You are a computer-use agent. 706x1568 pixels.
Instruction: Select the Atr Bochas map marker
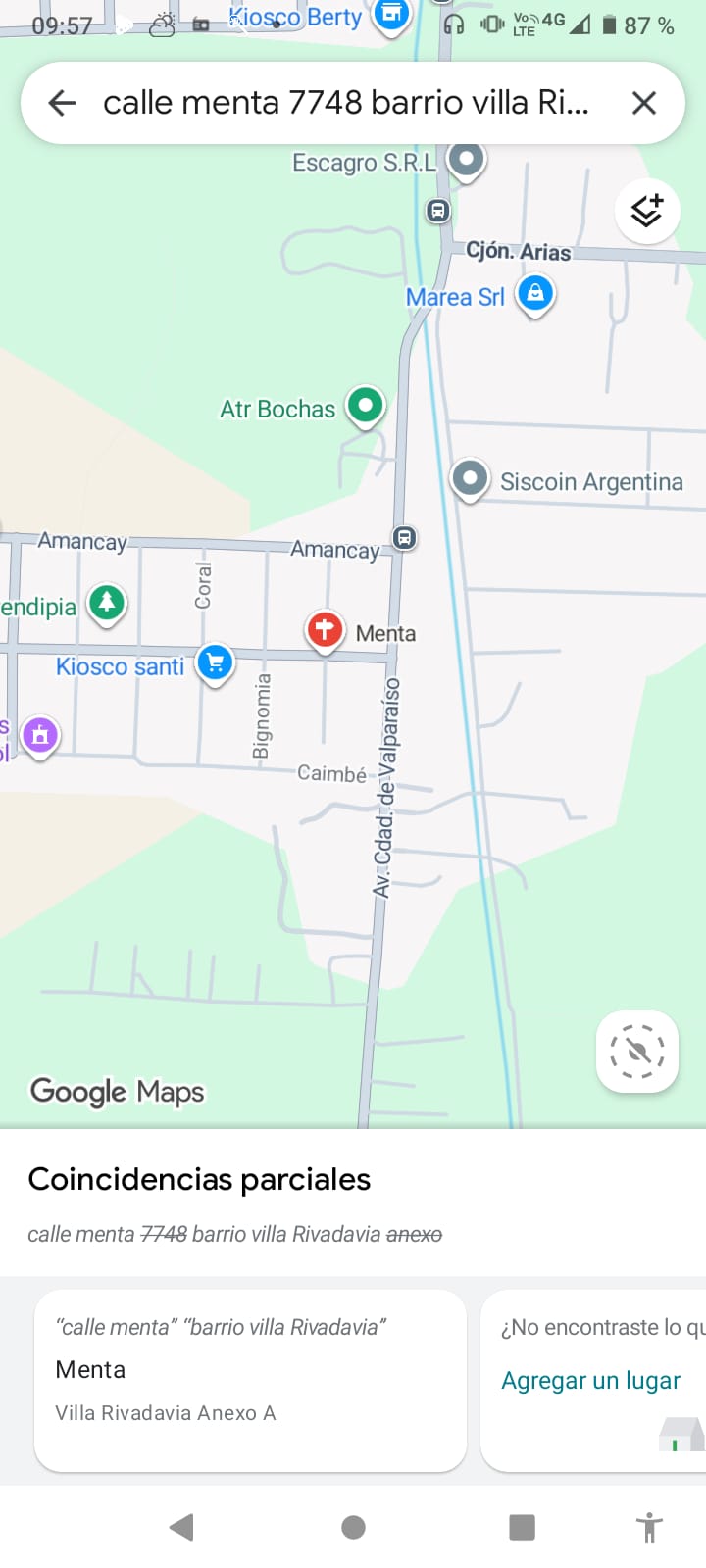[366, 405]
